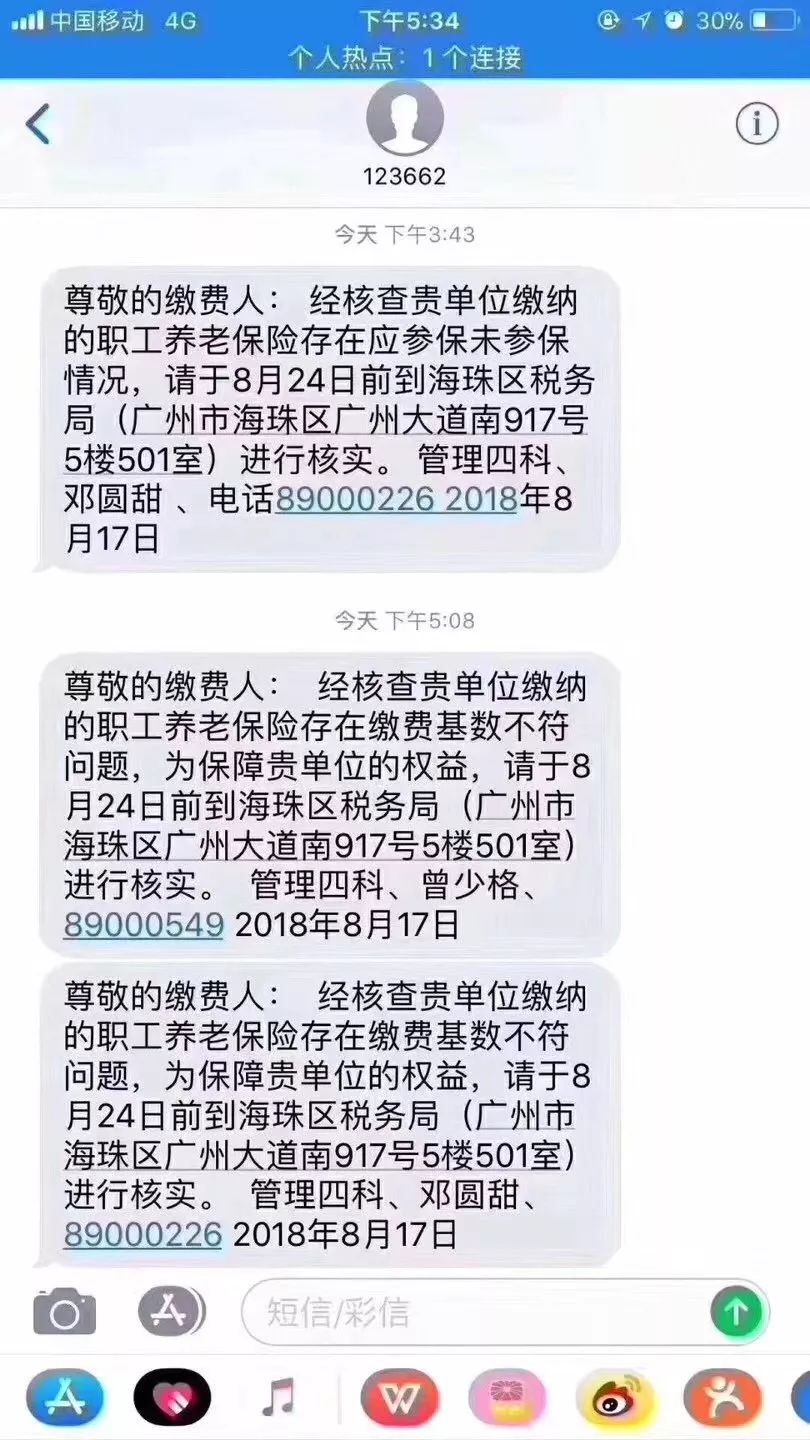The width and height of the screenshot is (810, 1440).
Task: Toggle the iMessage app drawer button
Action: (171, 1311)
